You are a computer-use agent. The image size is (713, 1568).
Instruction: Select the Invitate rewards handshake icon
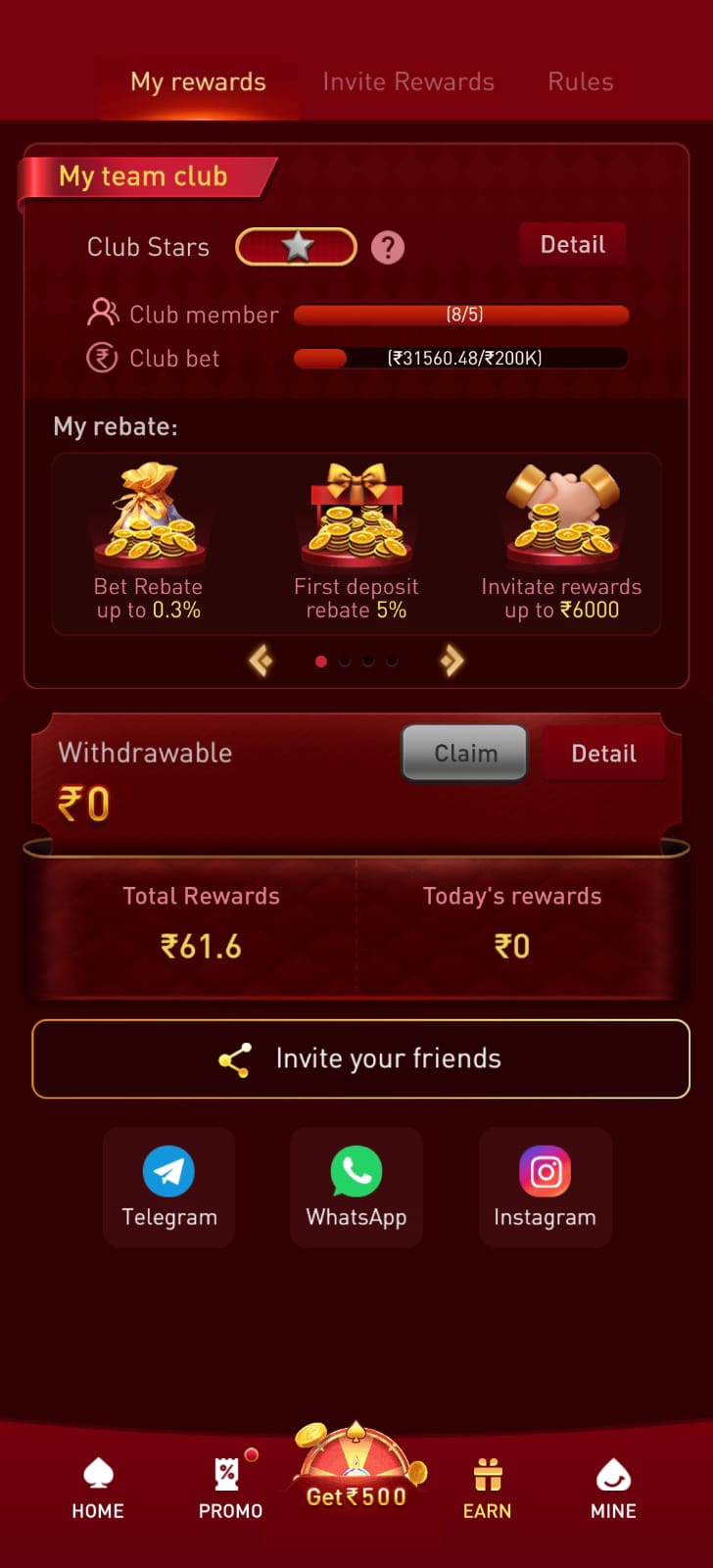coord(562,514)
